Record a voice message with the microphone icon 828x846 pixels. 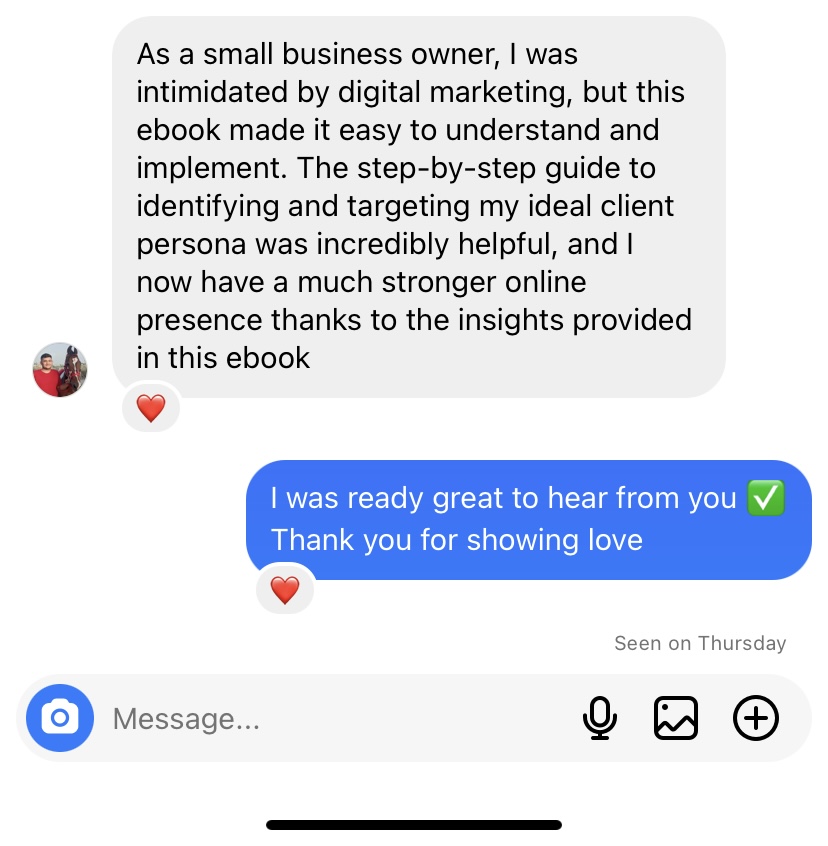599,718
